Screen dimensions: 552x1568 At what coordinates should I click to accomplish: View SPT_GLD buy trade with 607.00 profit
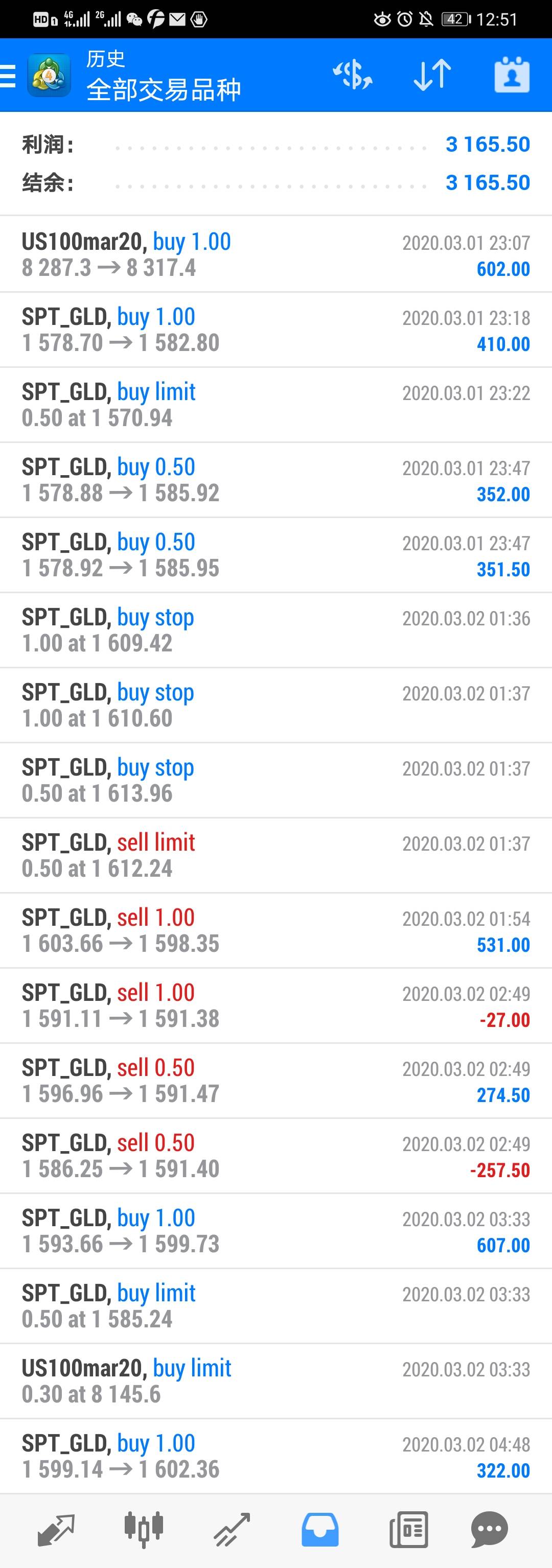tap(275, 1230)
